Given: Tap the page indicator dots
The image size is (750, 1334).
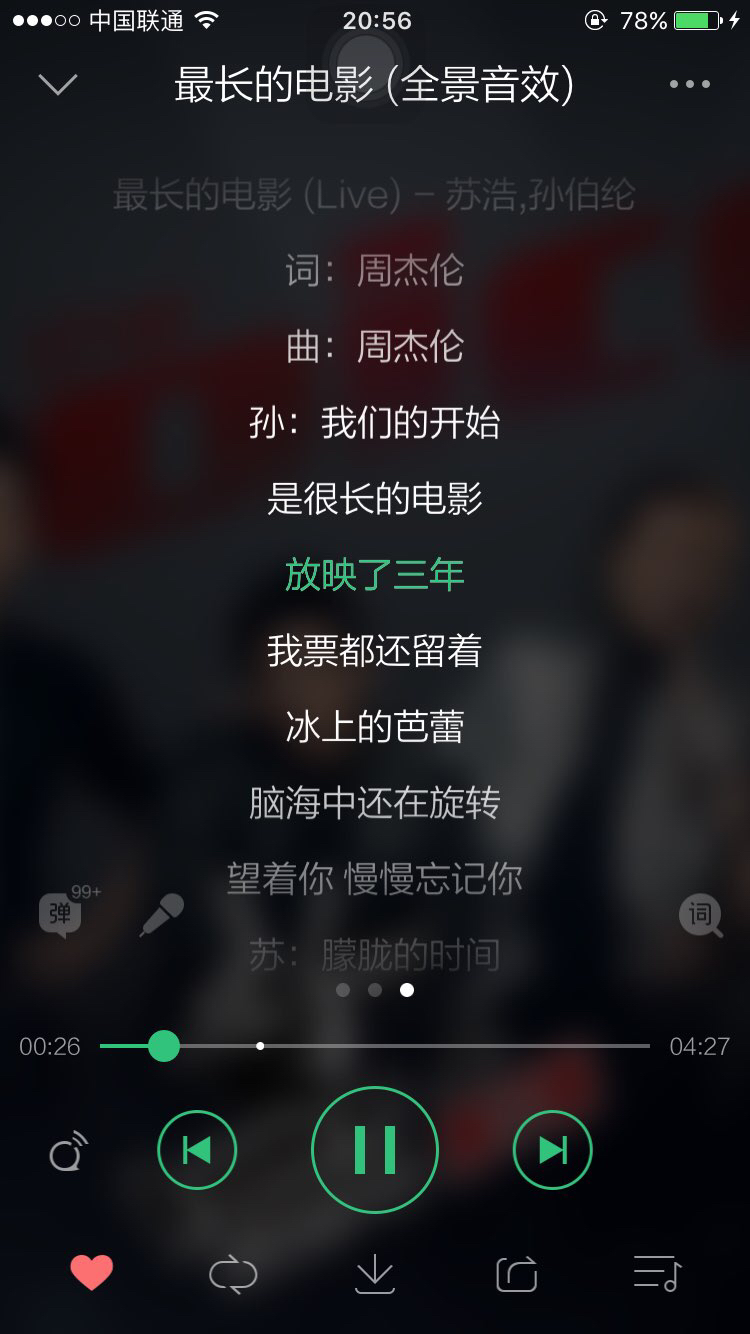Looking at the screenshot, I should 375,990.
